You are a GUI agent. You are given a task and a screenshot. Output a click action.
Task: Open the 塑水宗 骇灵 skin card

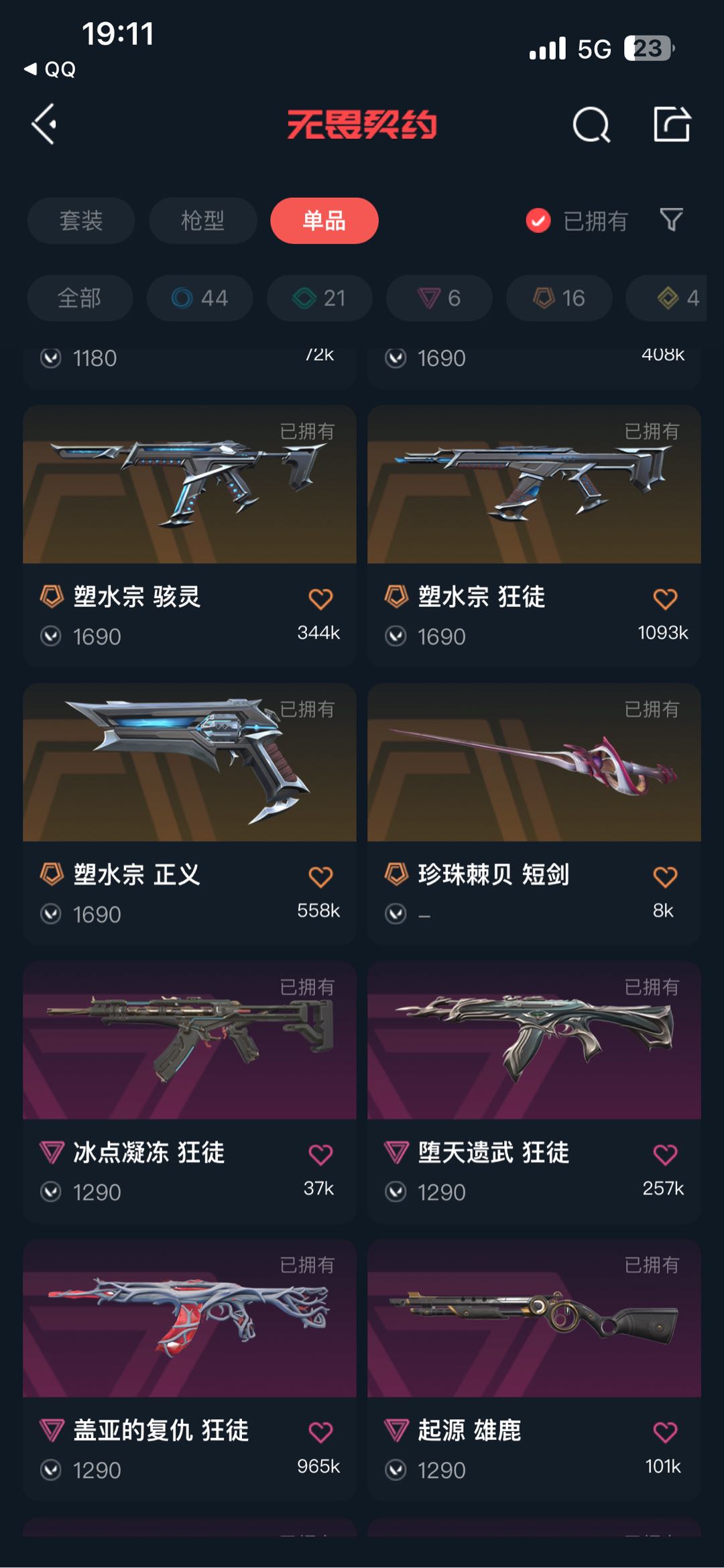[189, 486]
